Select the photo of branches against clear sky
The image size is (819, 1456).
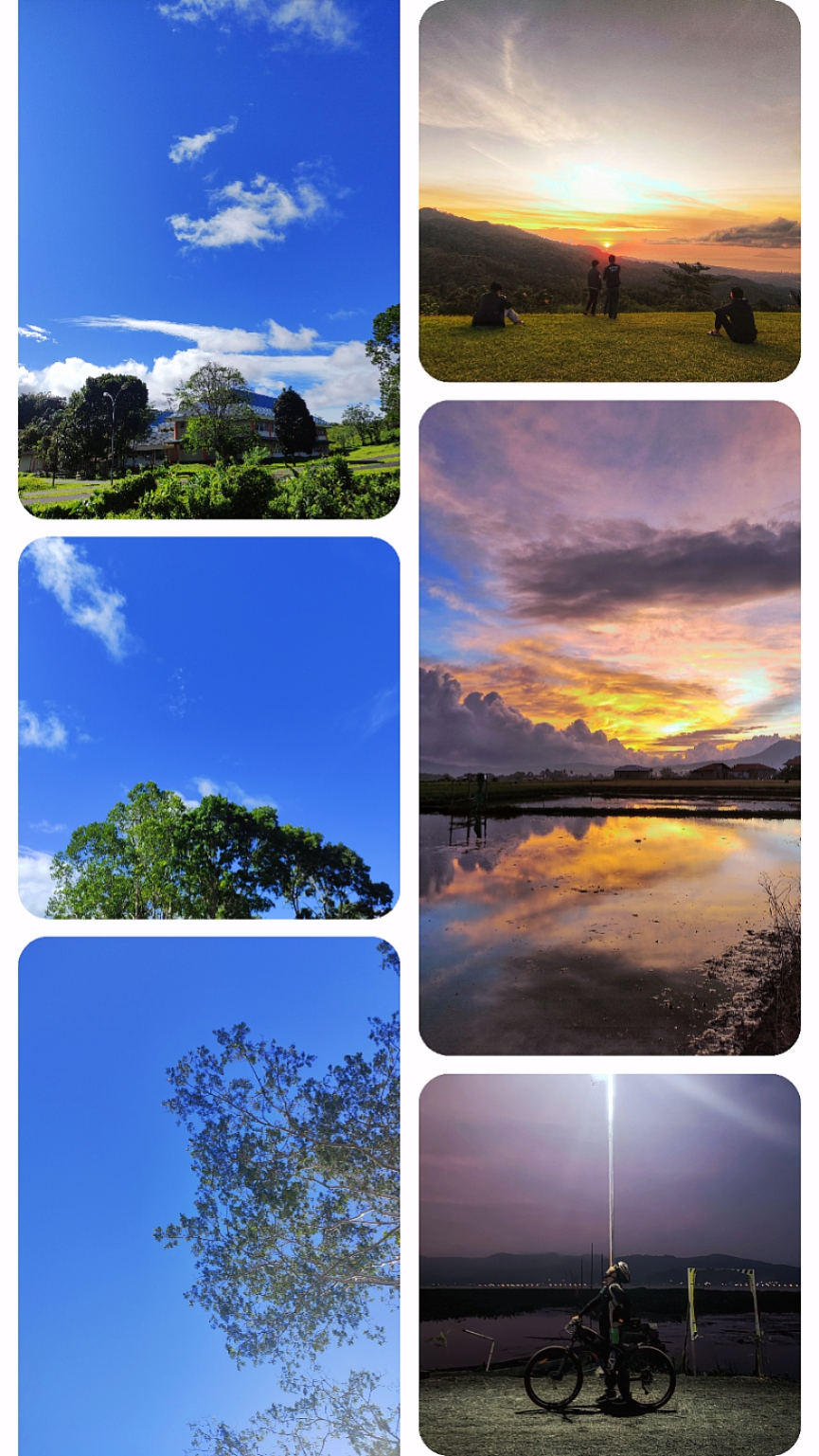click(x=208, y=1196)
